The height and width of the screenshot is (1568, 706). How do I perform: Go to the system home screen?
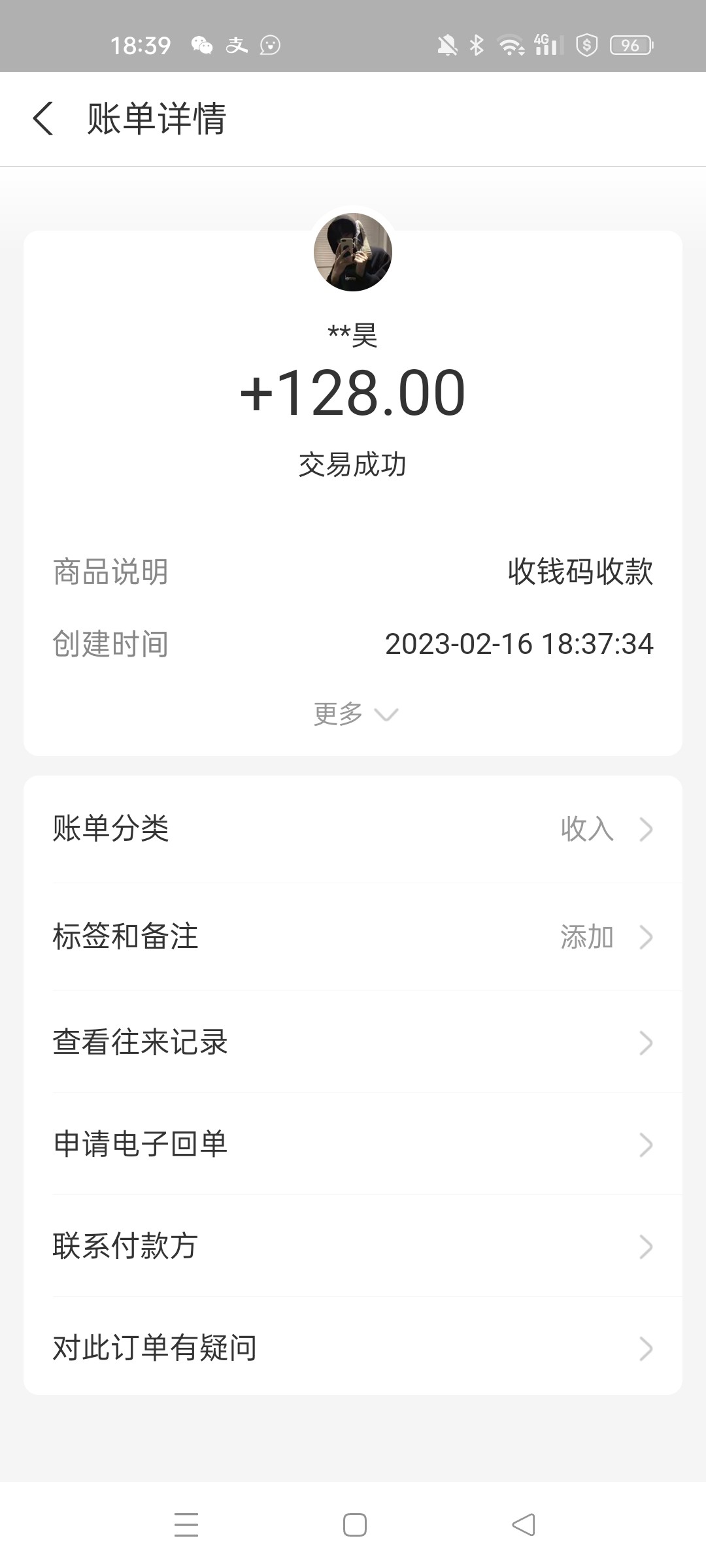click(x=354, y=1525)
